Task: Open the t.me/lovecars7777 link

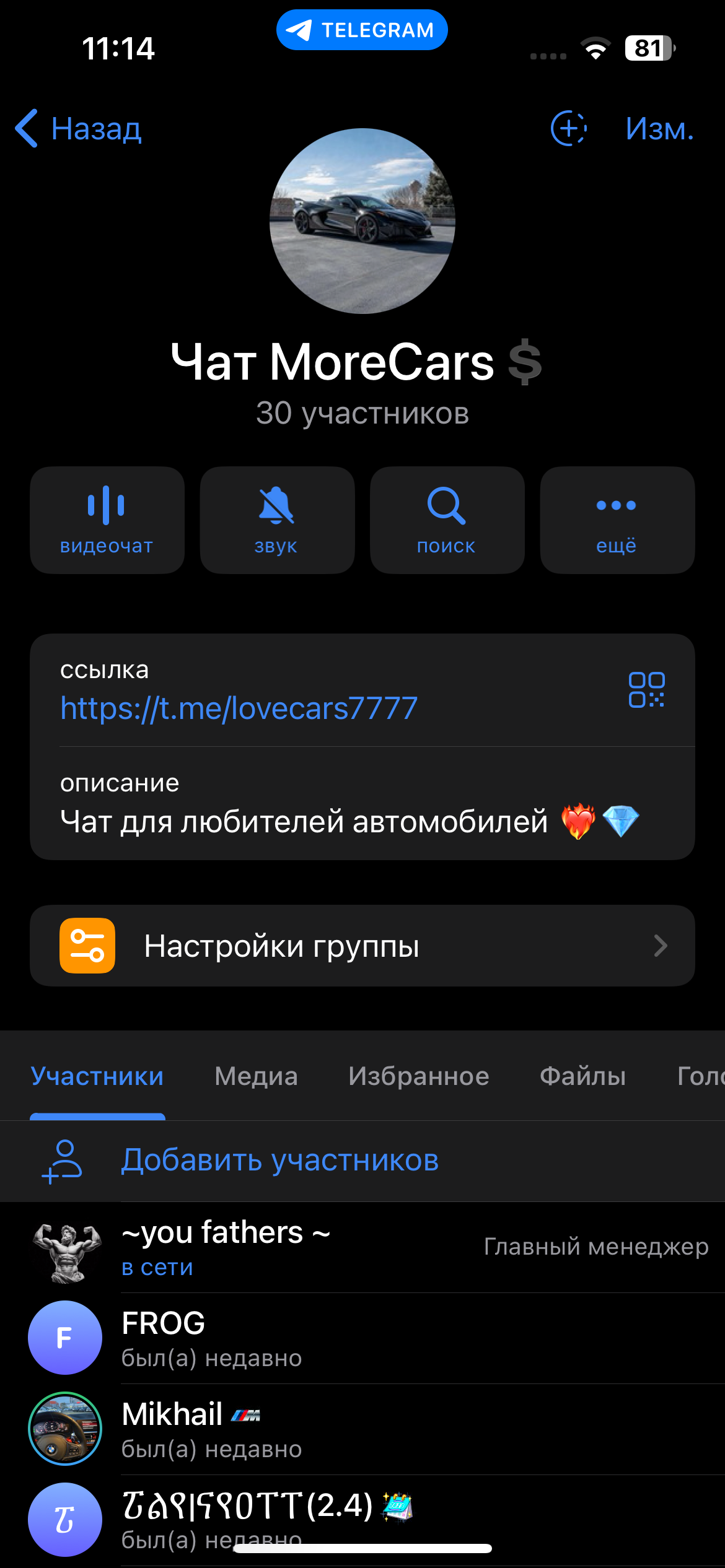Action: pos(239,708)
